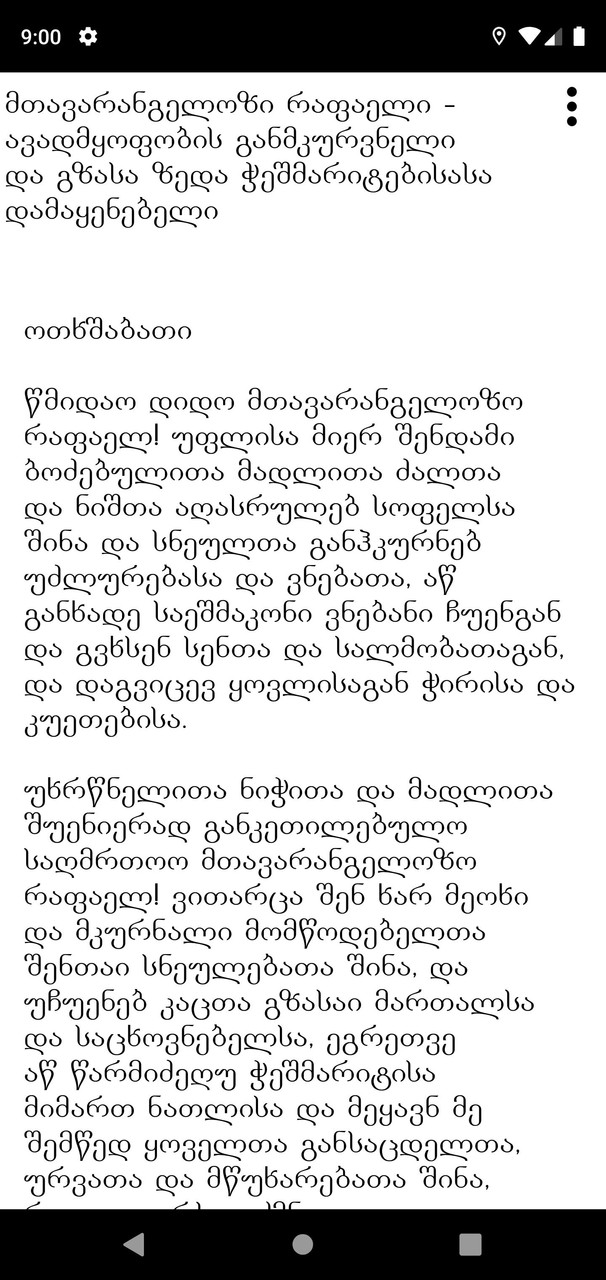This screenshot has height=1280, width=606.
Task: Go to the home screen
Action: pos(302,1244)
